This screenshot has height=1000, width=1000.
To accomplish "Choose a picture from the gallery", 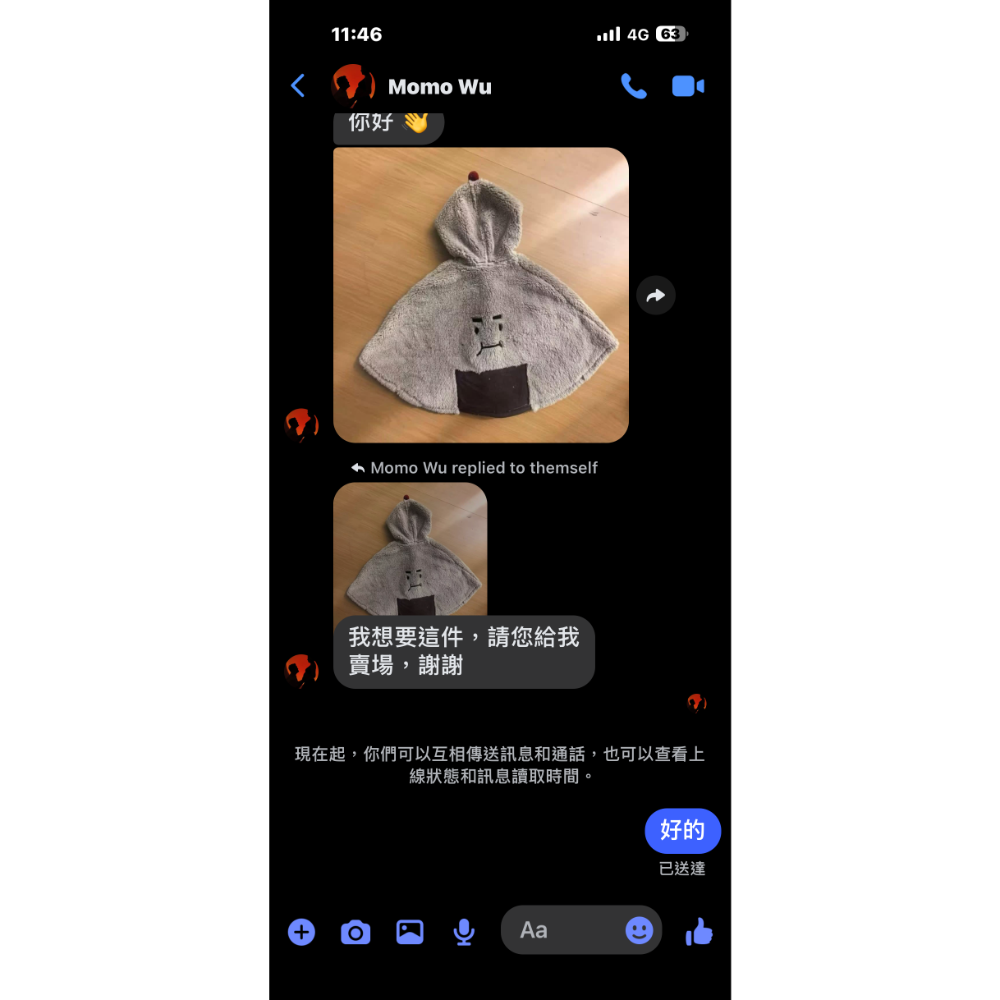I will coord(410,932).
